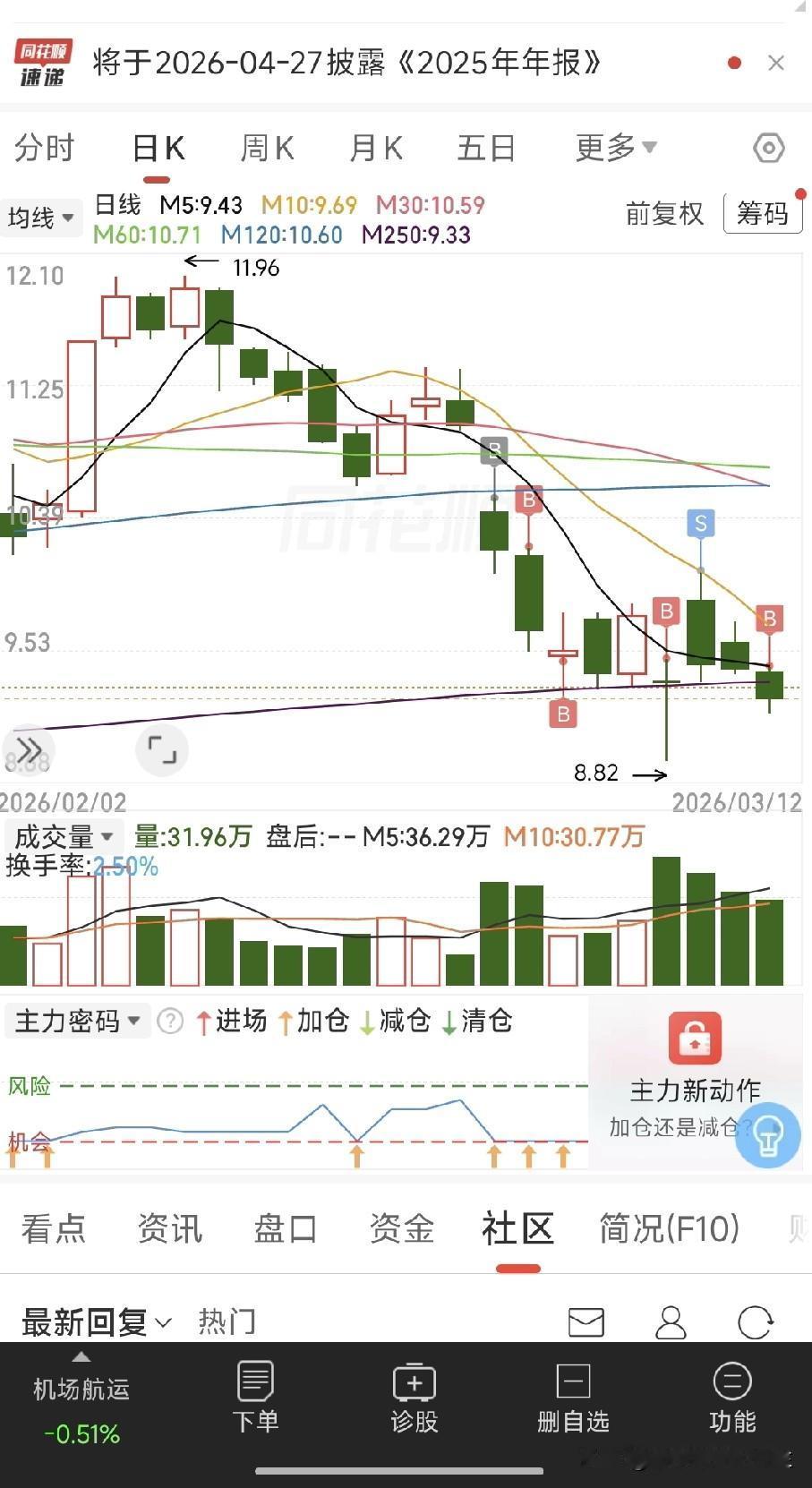Switch to the 周K chart tab
This screenshot has height=1488, width=812.
pyautogui.click(x=267, y=148)
